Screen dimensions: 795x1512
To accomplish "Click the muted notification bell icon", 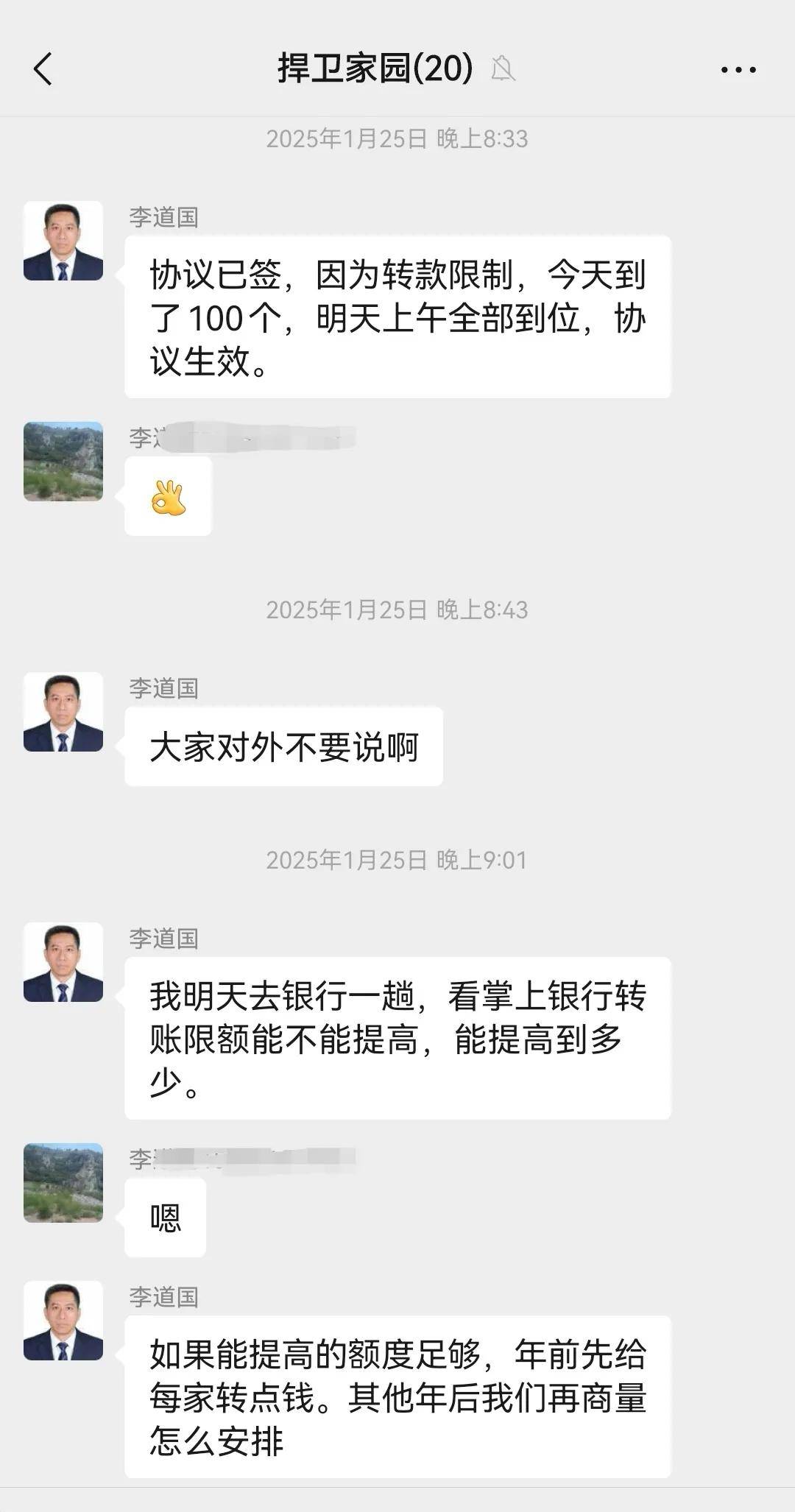I will (x=503, y=68).
